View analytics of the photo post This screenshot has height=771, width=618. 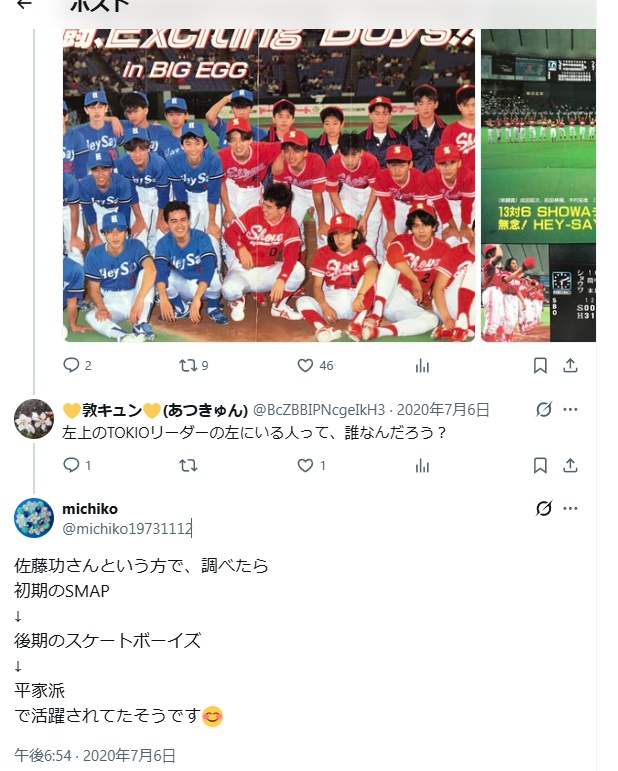tap(422, 365)
